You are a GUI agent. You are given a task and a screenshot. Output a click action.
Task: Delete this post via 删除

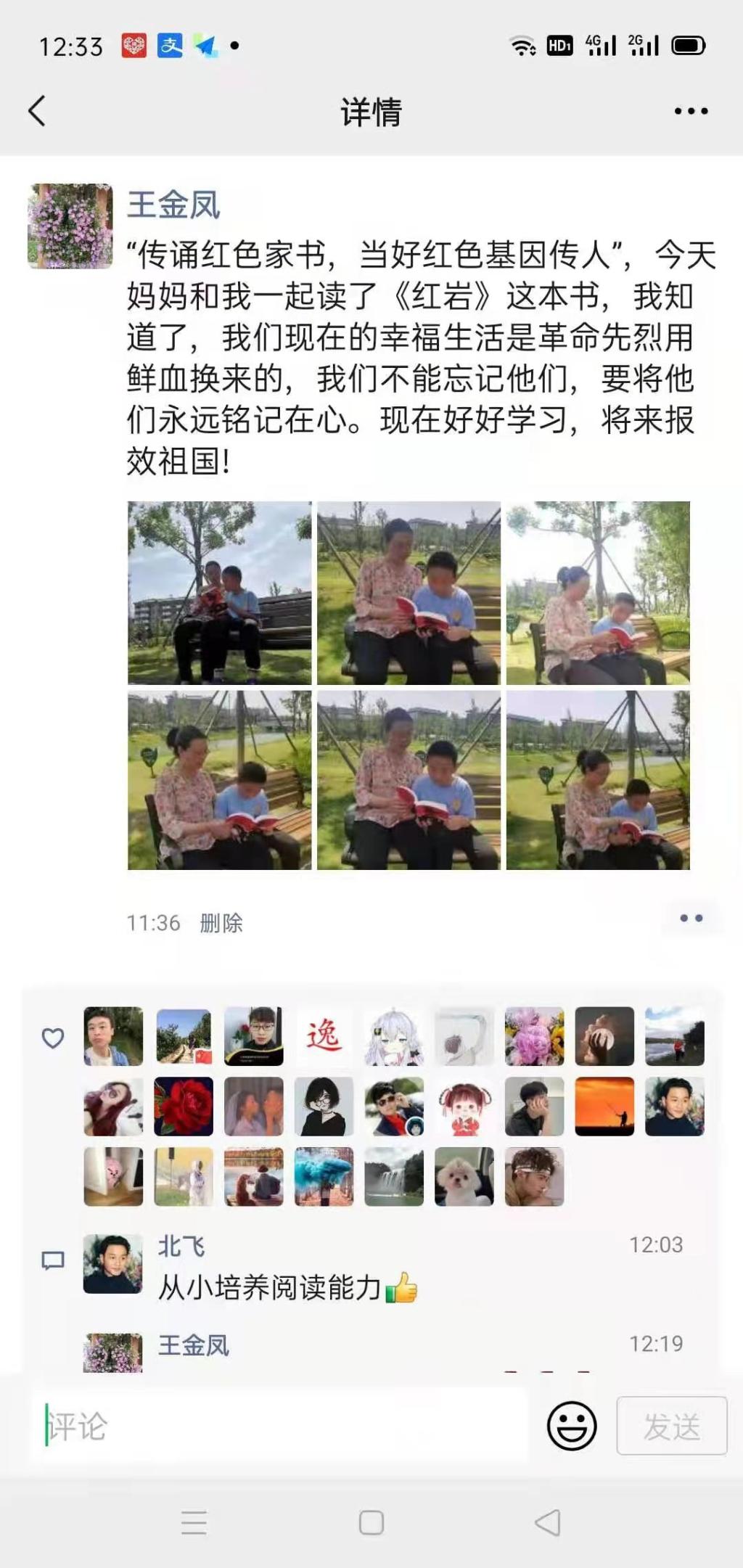(x=221, y=923)
